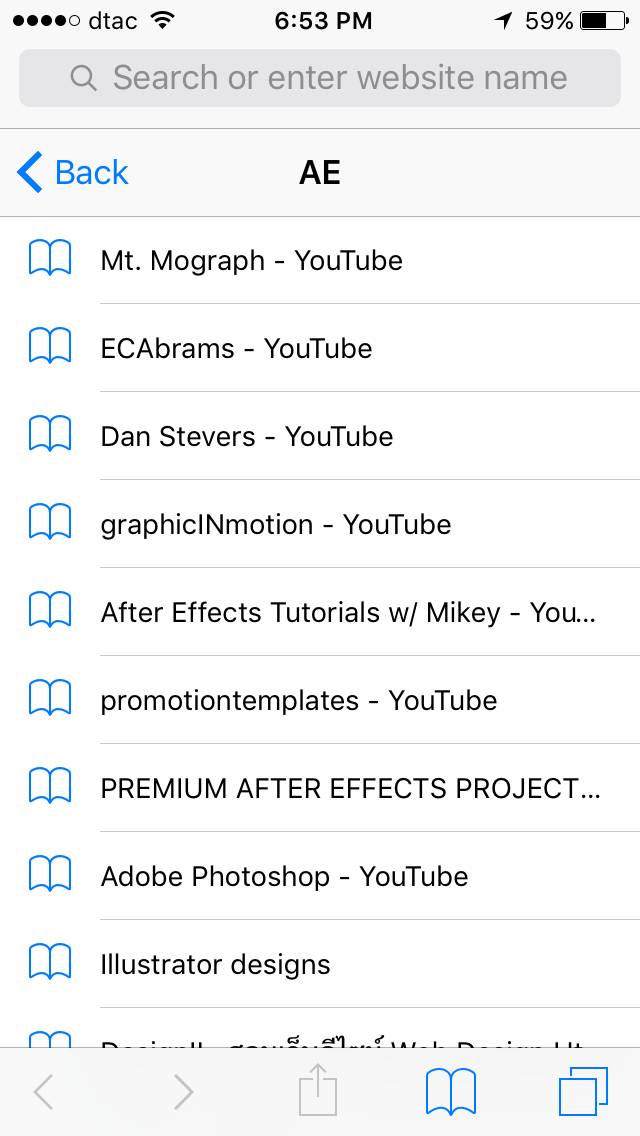Open the ECAbrams - YouTube bookmark
Screen dimensions: 640x1136
[320, 348]
